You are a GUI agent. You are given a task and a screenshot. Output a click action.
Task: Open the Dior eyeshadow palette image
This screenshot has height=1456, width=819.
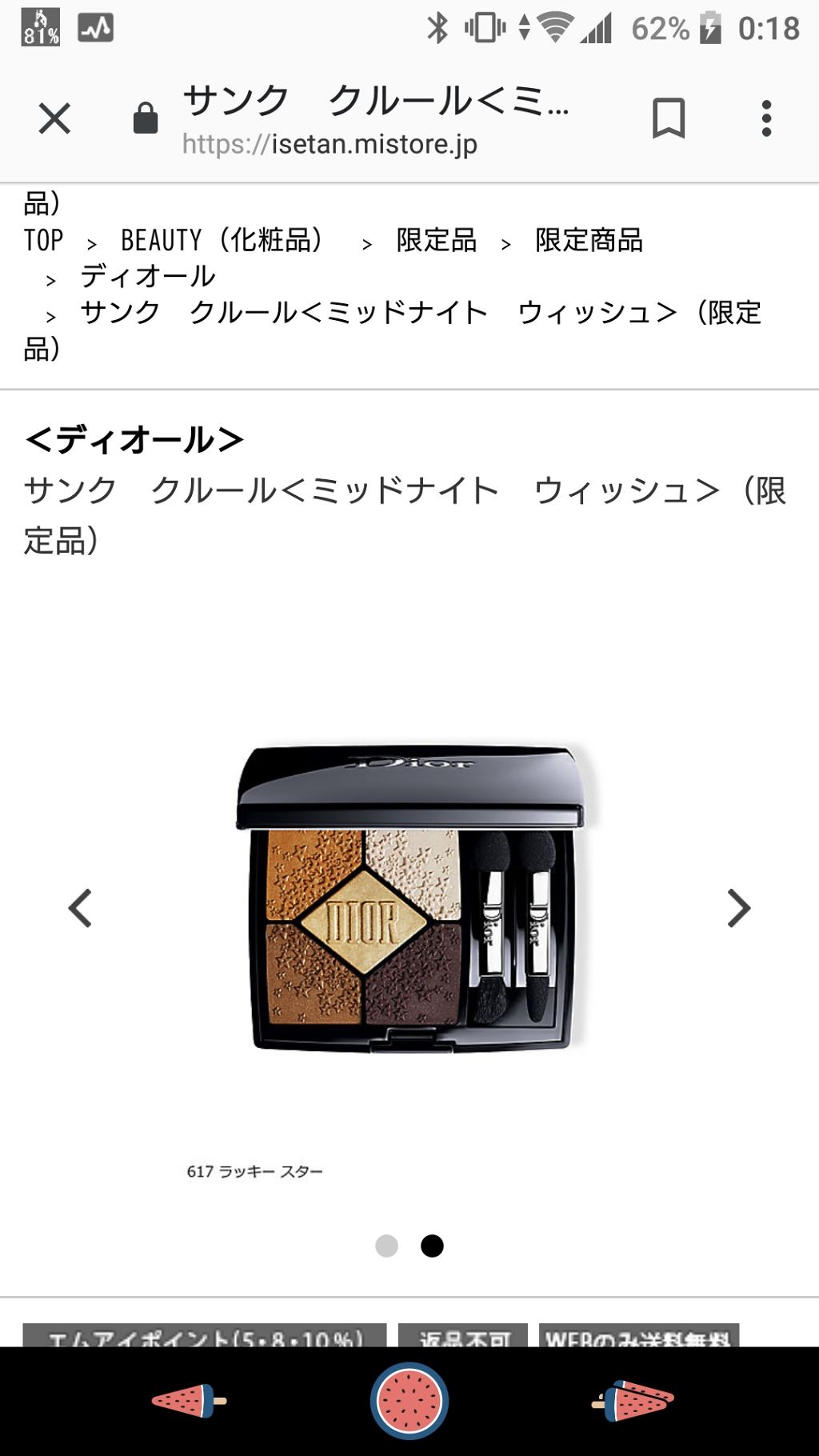414,896
